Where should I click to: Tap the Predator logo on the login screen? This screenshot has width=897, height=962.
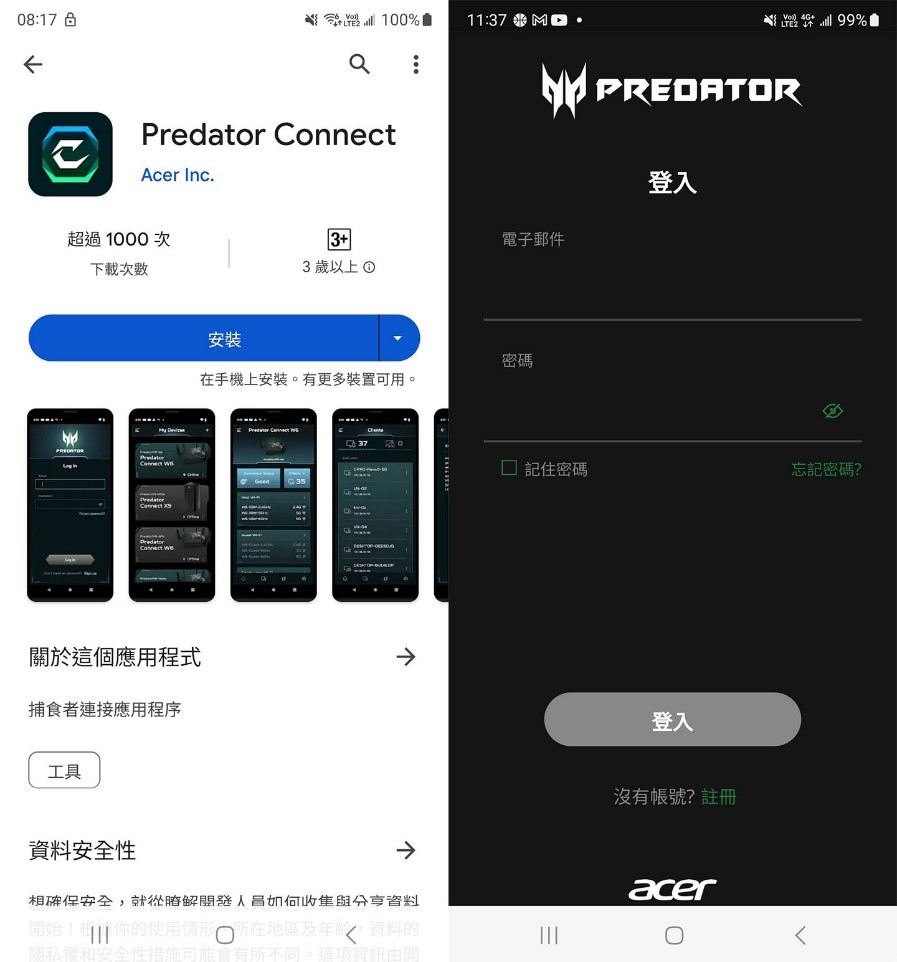tap(672, 89)
